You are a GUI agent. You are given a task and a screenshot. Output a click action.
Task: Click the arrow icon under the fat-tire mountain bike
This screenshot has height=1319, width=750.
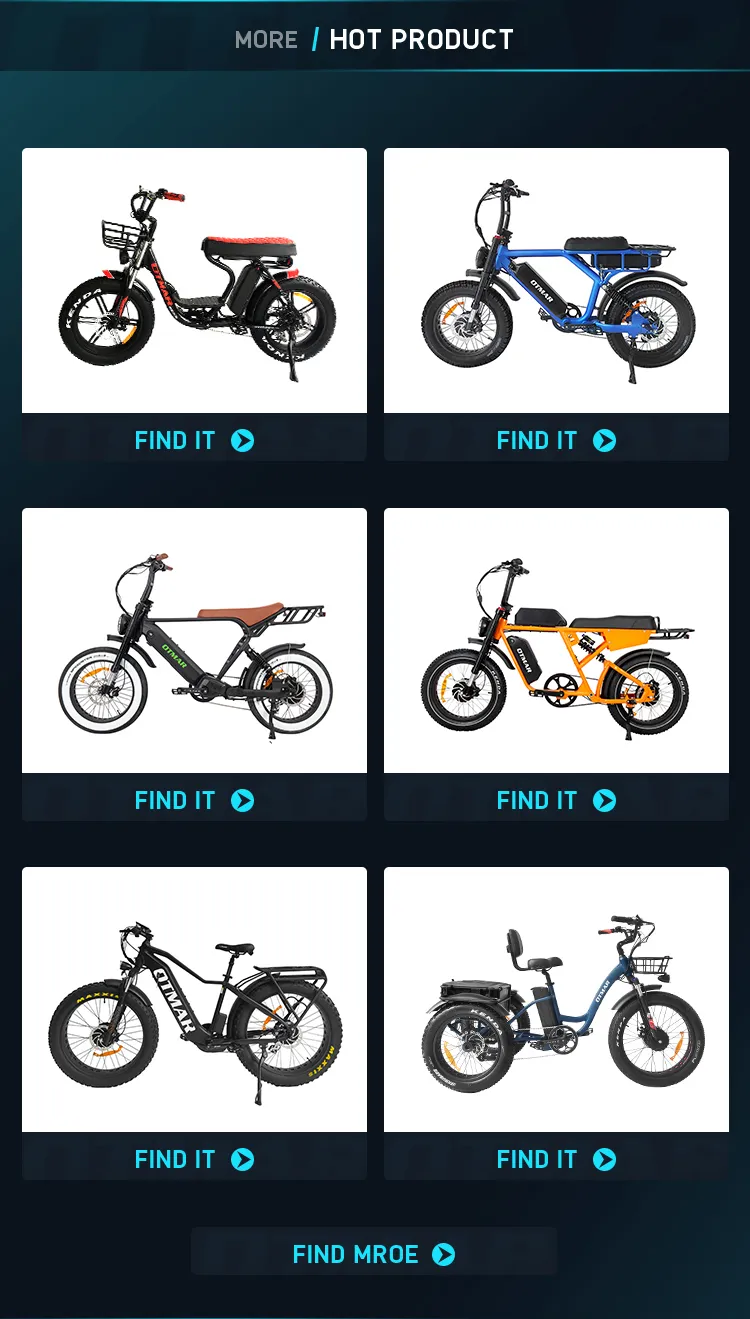(x=243, y=1159)
